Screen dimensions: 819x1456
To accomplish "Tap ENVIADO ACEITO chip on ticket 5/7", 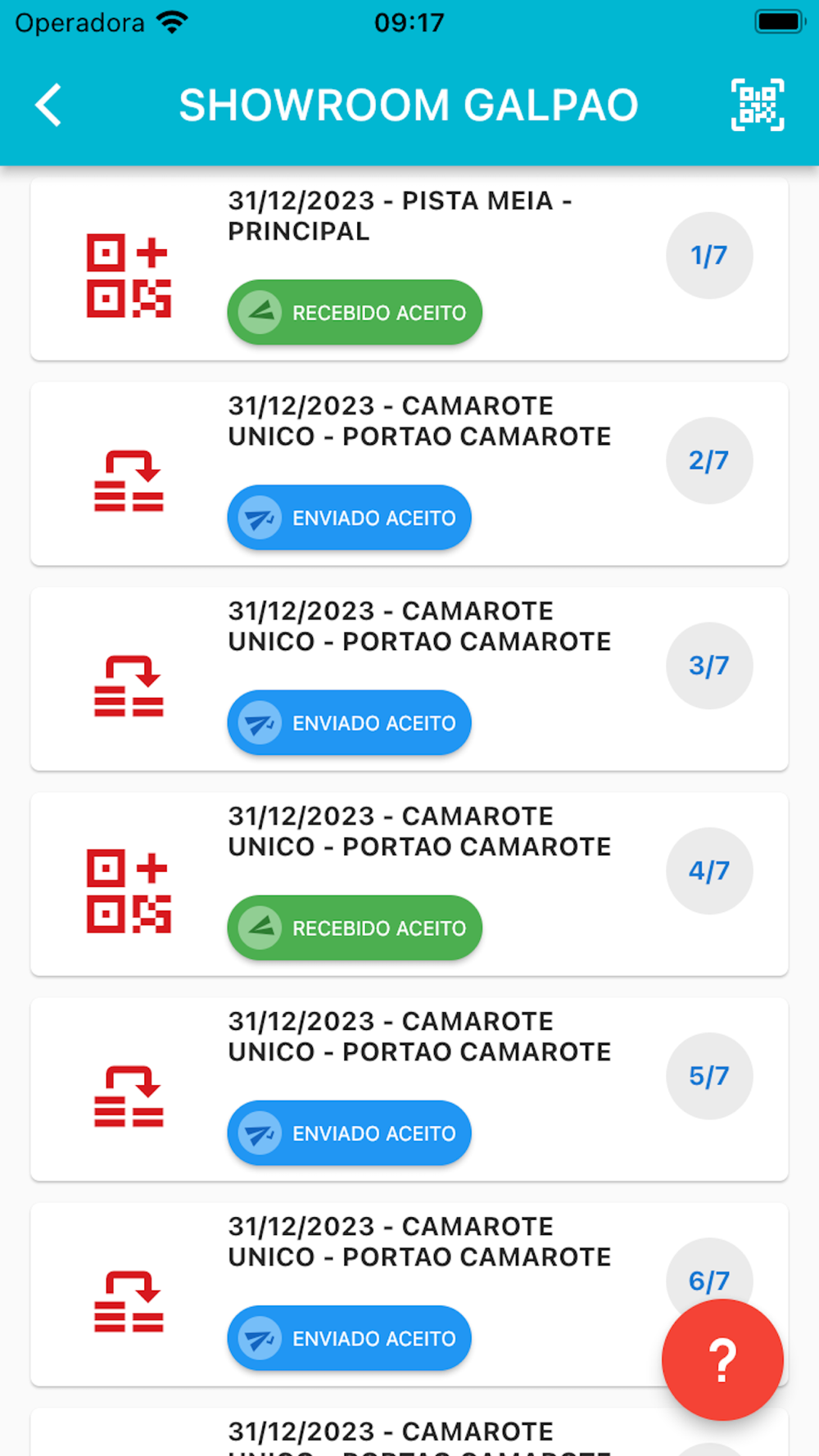I will coord(349,1133).
